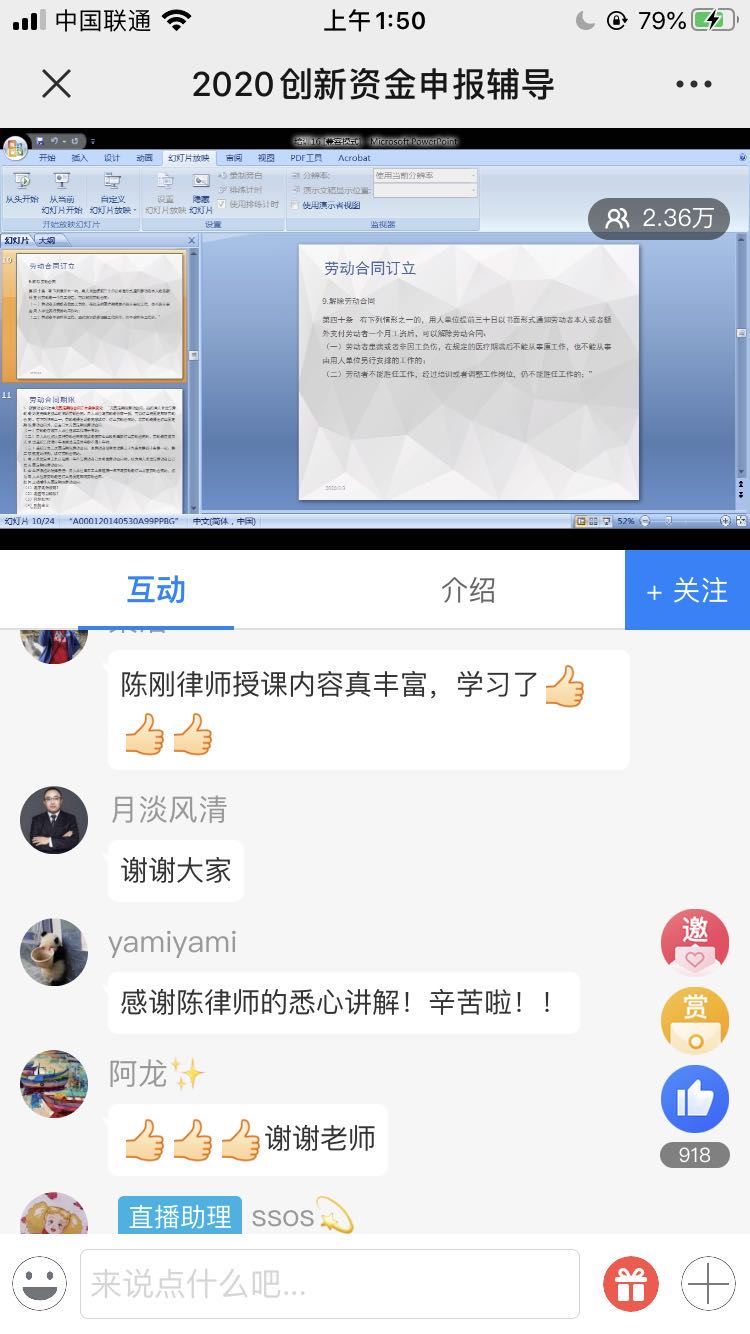
Task: Focus the 来说点什么吧 comment field
Action: tap(330, 1283)
